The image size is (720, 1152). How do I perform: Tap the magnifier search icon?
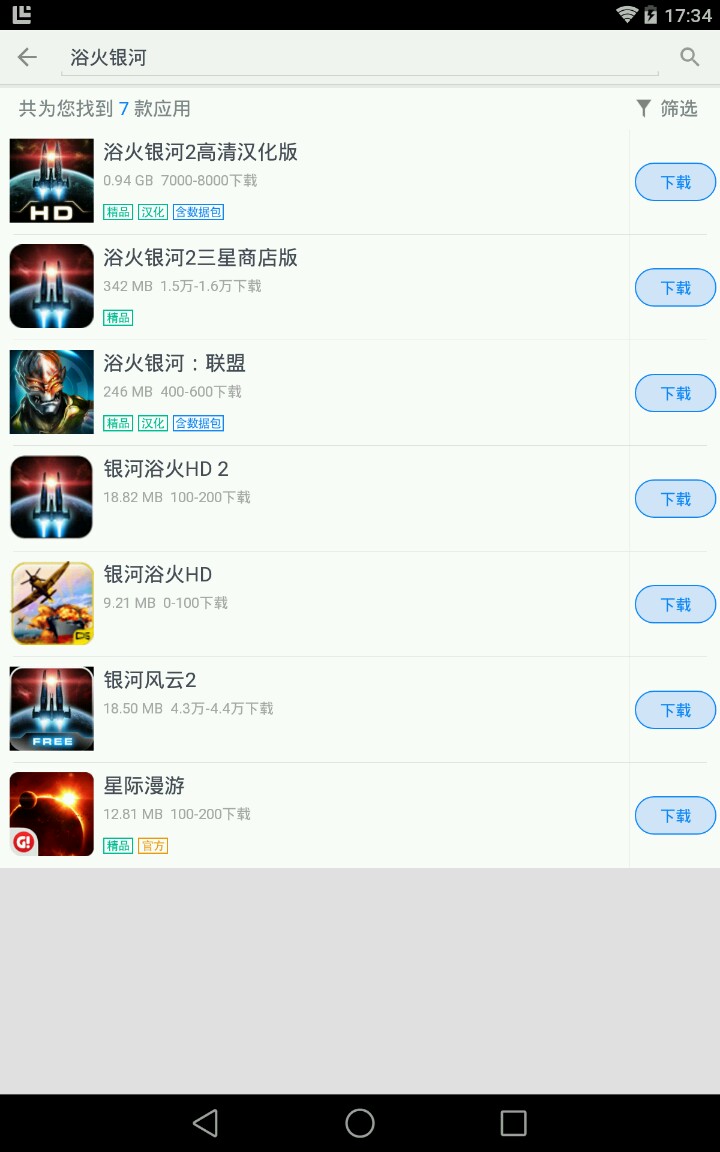point(689,57)
